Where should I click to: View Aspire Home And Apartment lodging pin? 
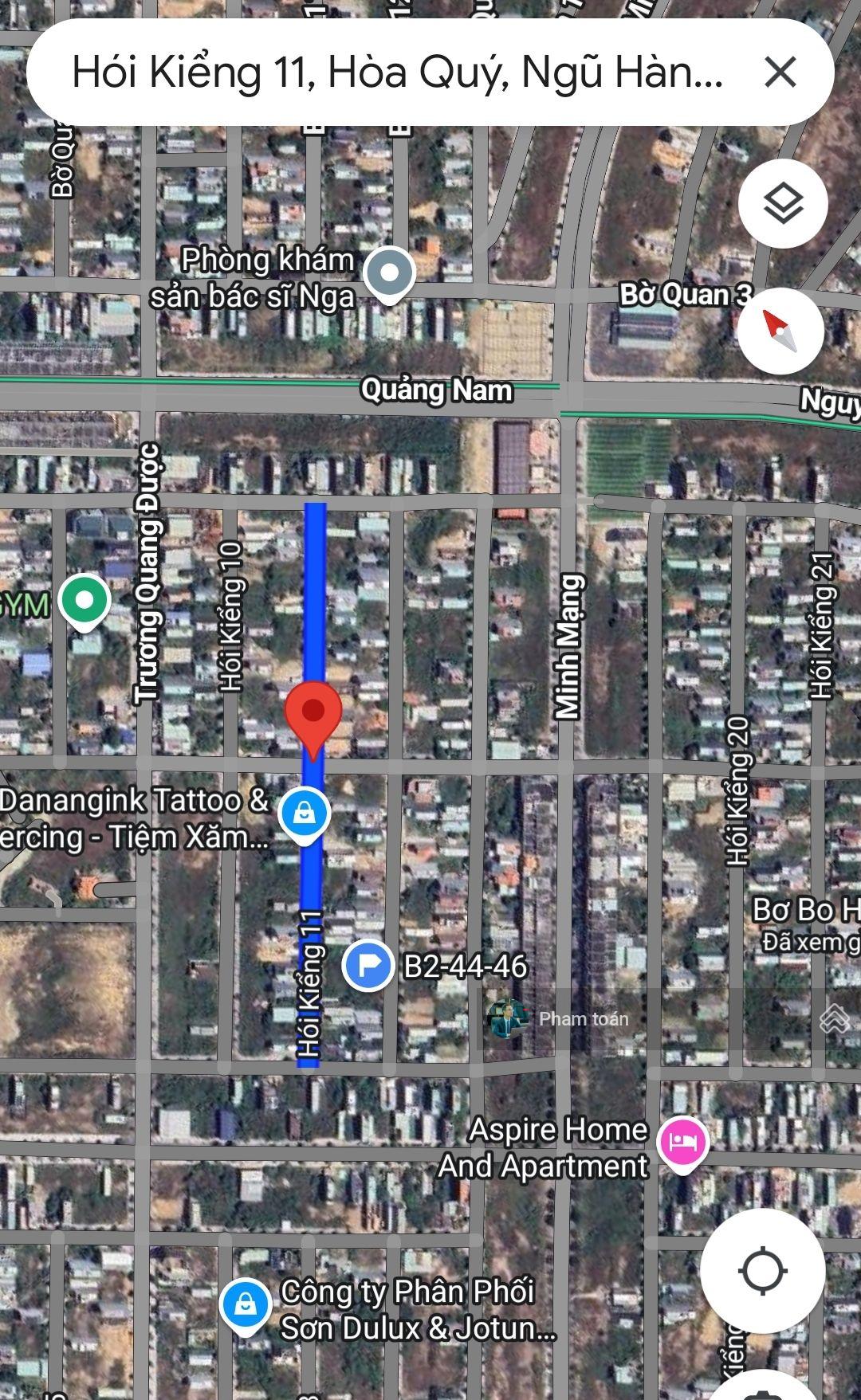(x=682, y=1143)
